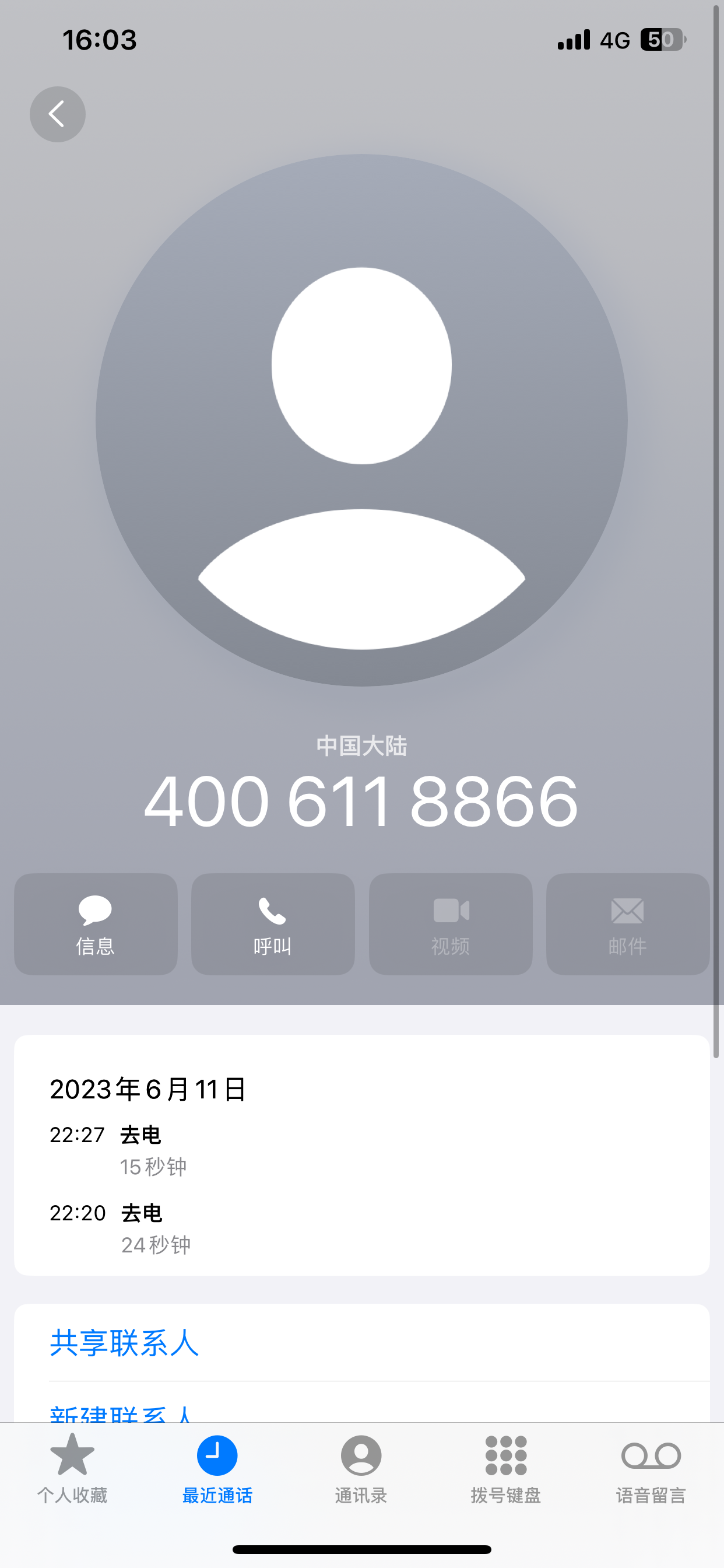Go to 语音留言 tab
The image size is (724, 1568).
pos(651,1468)
